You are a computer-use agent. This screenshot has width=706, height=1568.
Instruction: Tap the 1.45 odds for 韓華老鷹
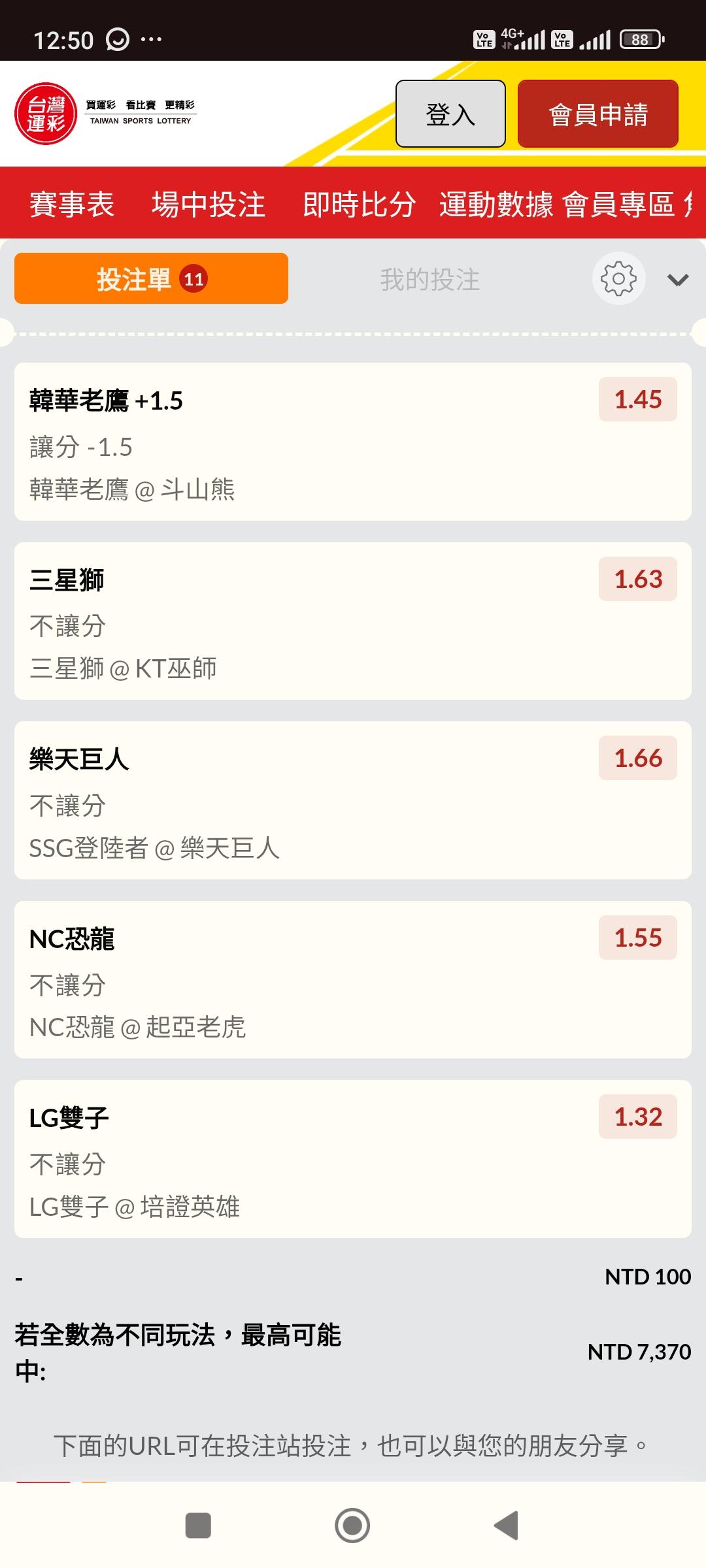point(637,400)
